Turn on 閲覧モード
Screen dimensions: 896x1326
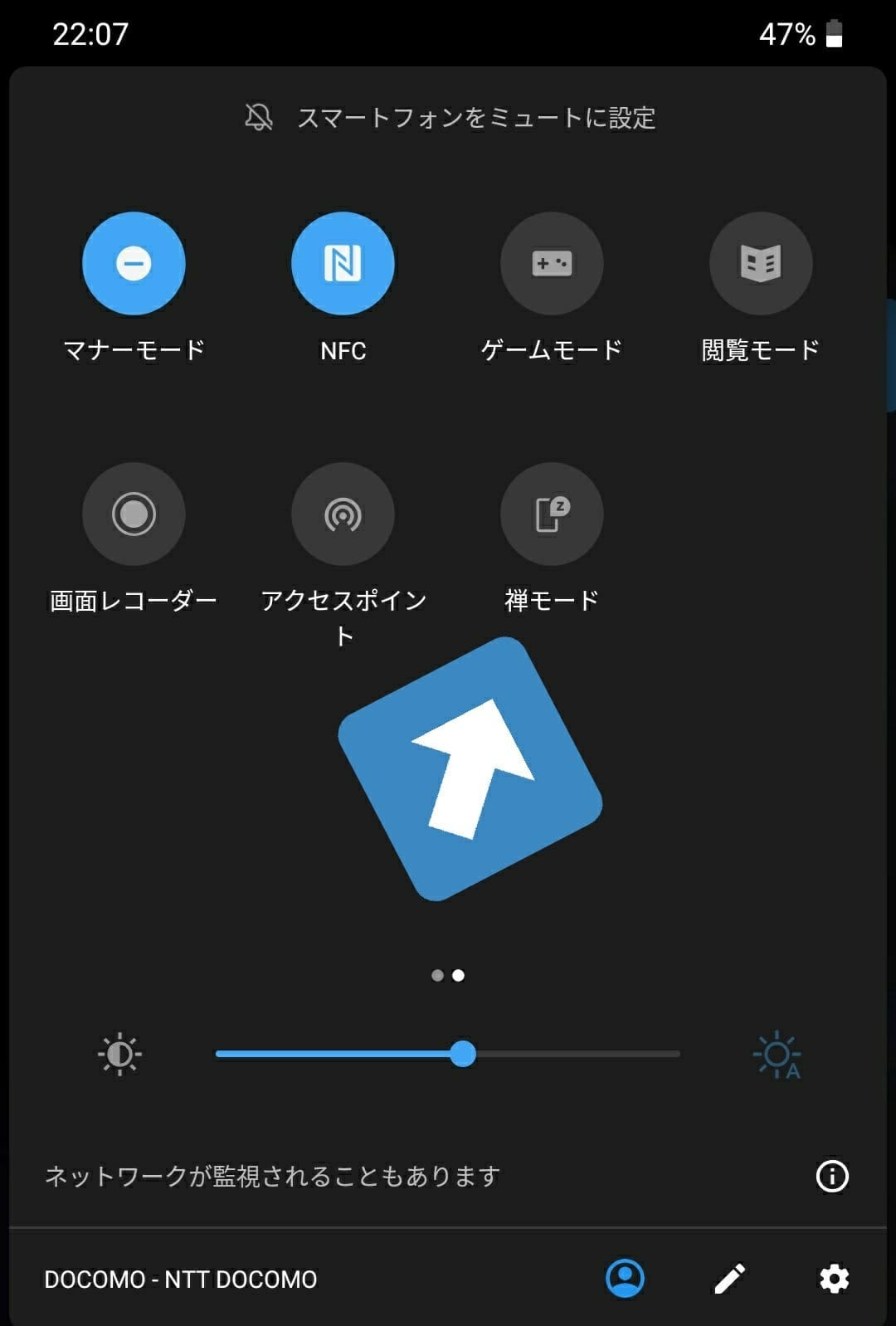click(761, 264)
